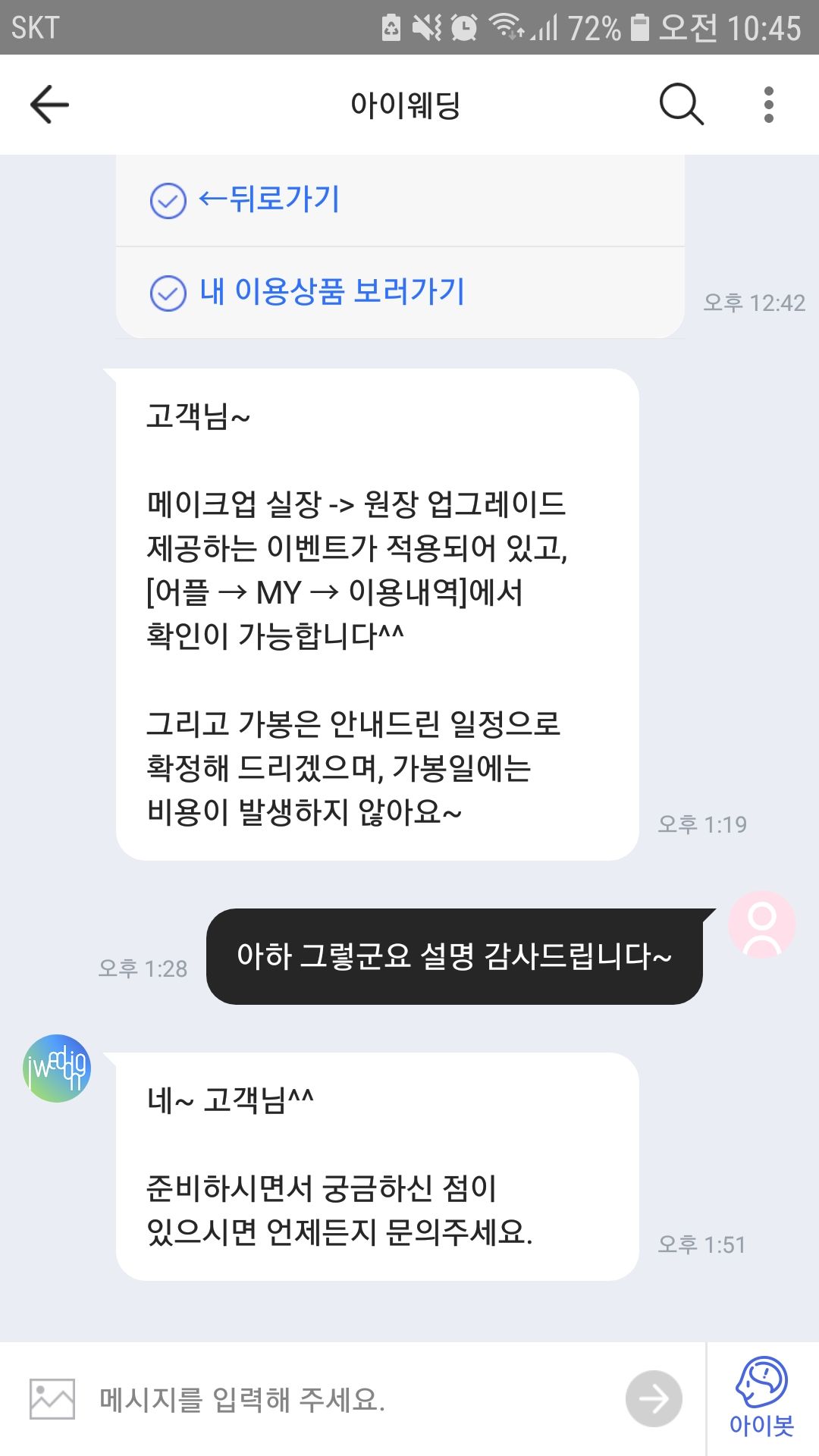Open the three-dot overflow menu
The image size is (819, 1456).
[768, 105]
